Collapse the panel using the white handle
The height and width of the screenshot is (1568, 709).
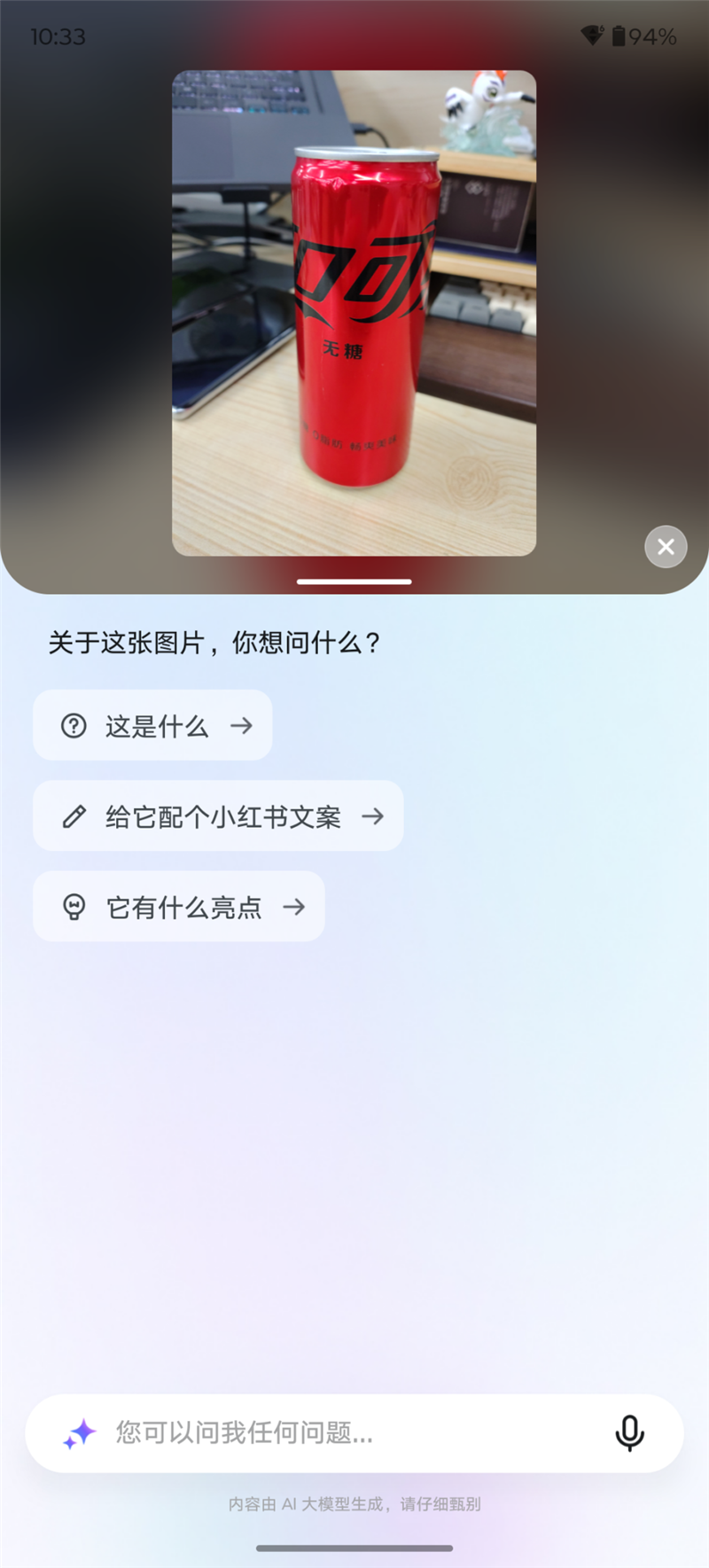[x=354, y=581]
